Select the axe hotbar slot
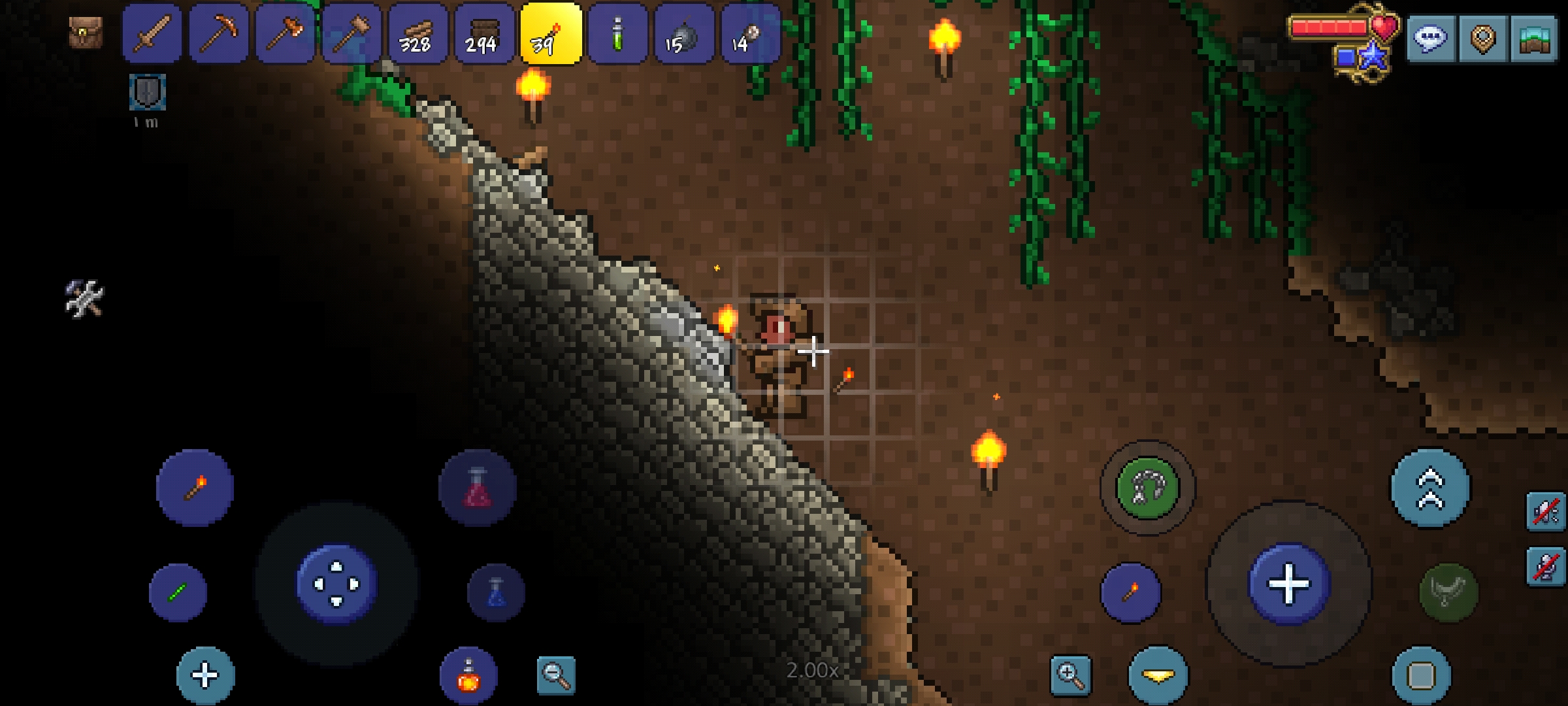This screenshot has width=1568, height=706. click(x=286, y=34)
